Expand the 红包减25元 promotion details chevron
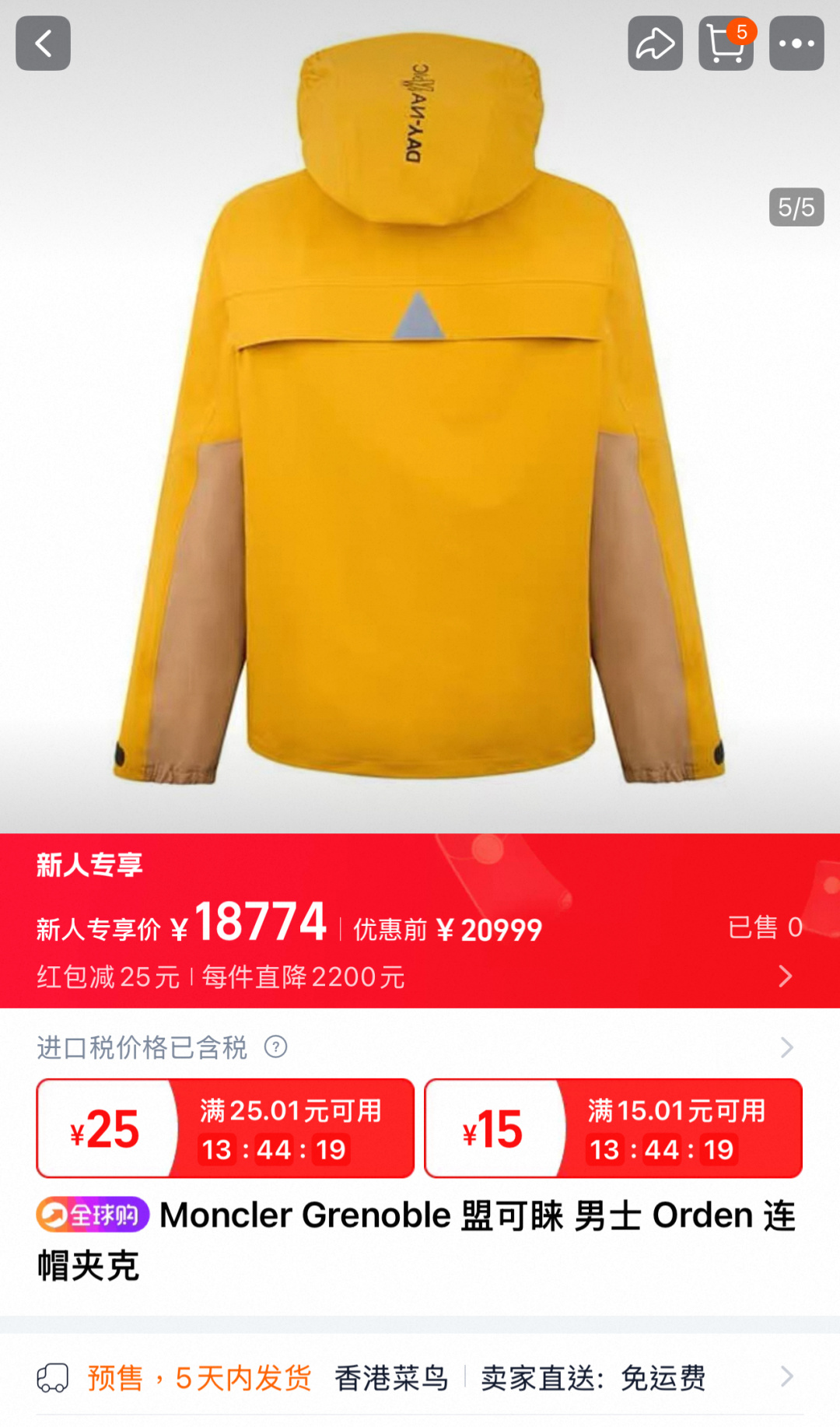Screen dimensions: 840x1427 [x=787, y=976]
